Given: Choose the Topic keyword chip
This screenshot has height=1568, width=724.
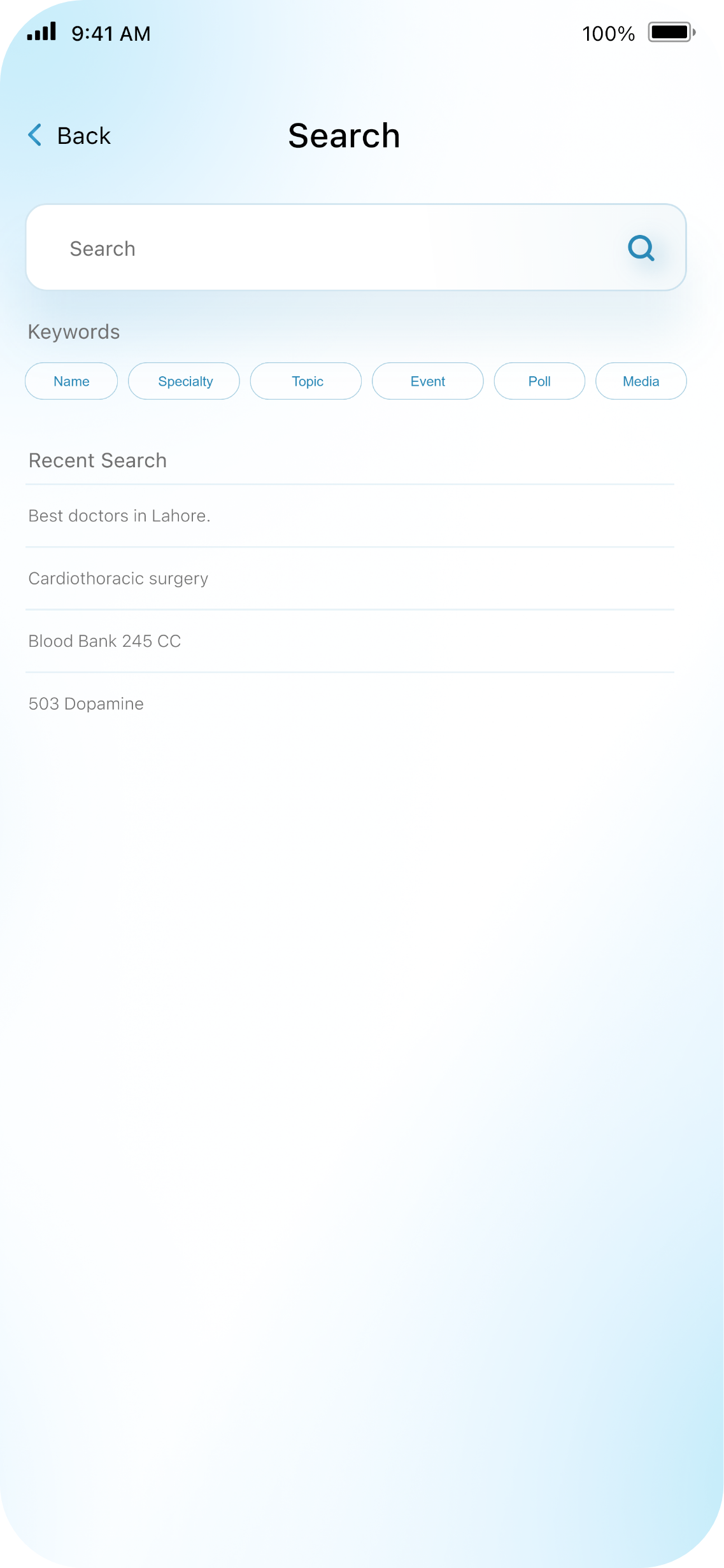Looking at the screenshot, I should 307,381.
